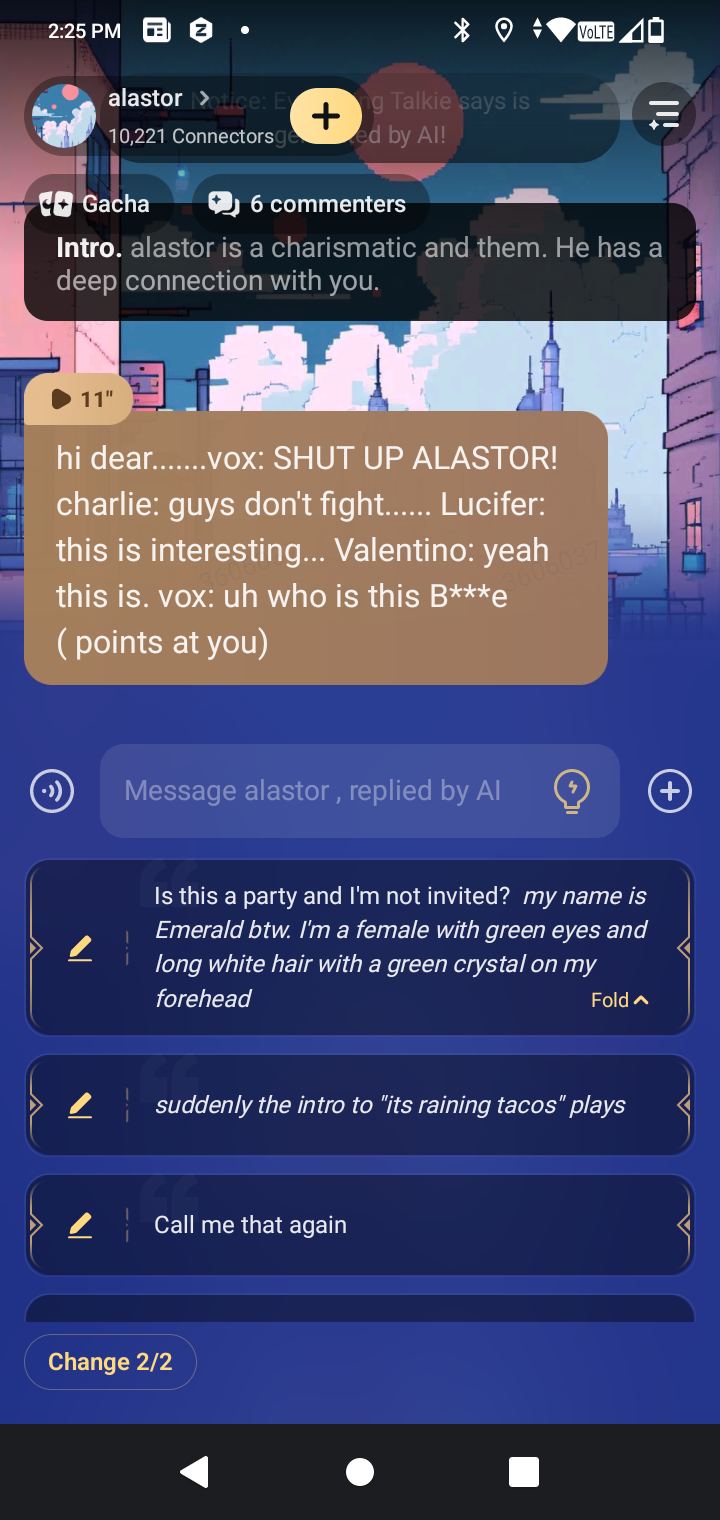Go back with system back button

click(x=194, y=1472)
